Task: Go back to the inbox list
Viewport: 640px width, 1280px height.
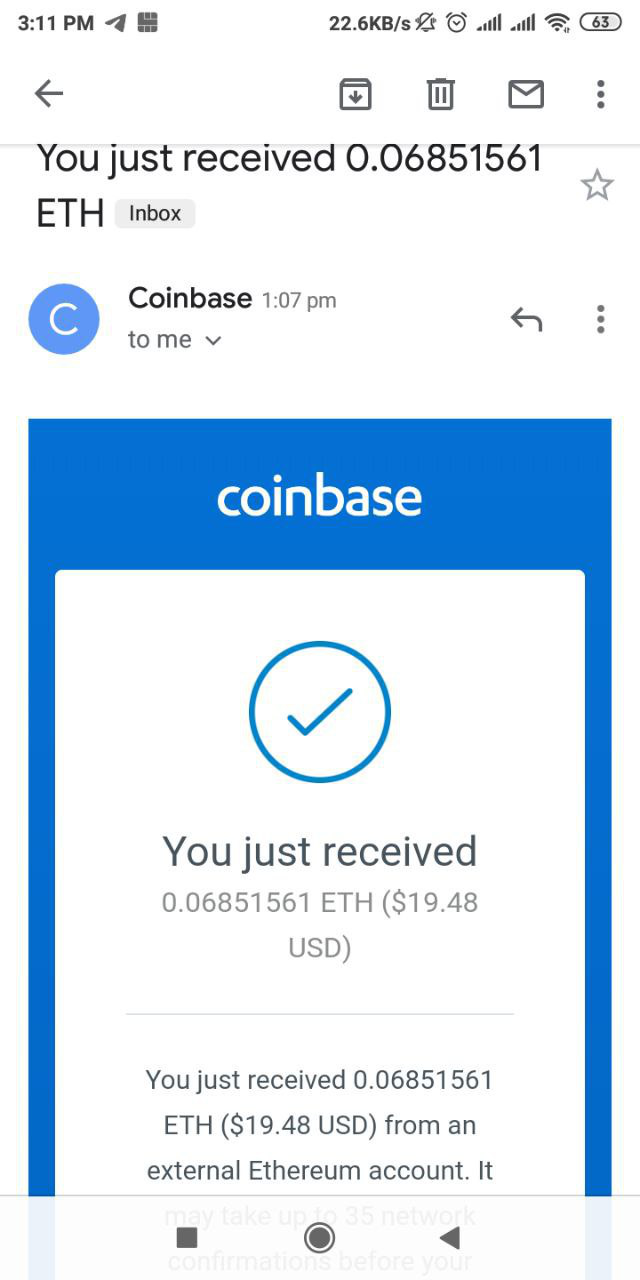Action: (49, 94)
